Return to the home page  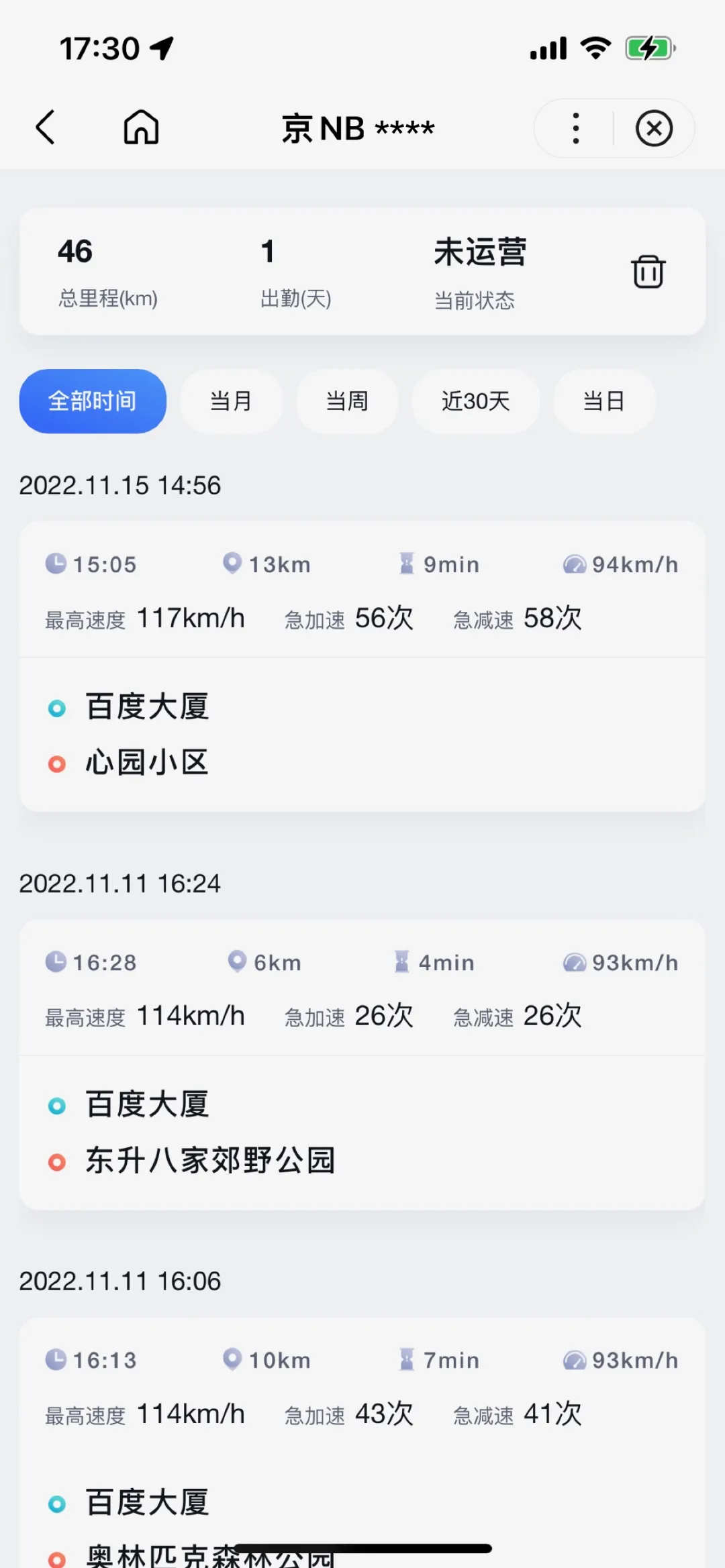tap(141, 127)
